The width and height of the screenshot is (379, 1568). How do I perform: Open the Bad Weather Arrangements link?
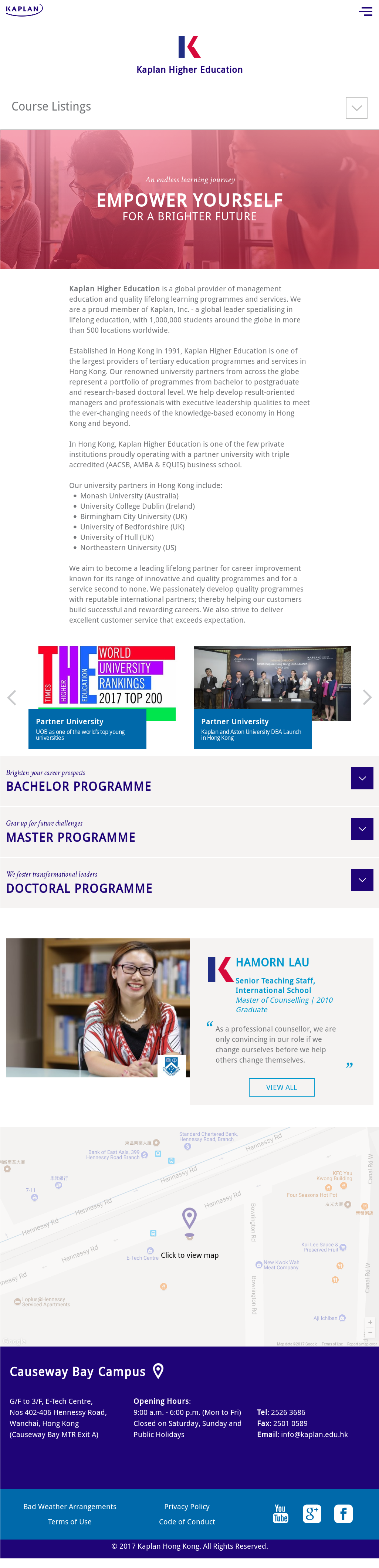point(70,1507)
